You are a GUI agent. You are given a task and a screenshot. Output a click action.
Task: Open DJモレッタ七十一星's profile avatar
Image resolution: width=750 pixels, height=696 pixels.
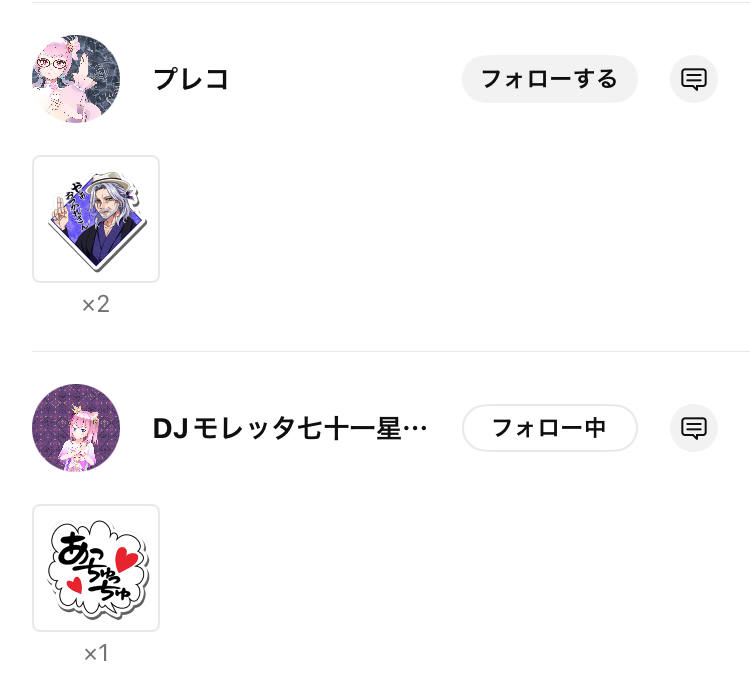click(76, 428)
